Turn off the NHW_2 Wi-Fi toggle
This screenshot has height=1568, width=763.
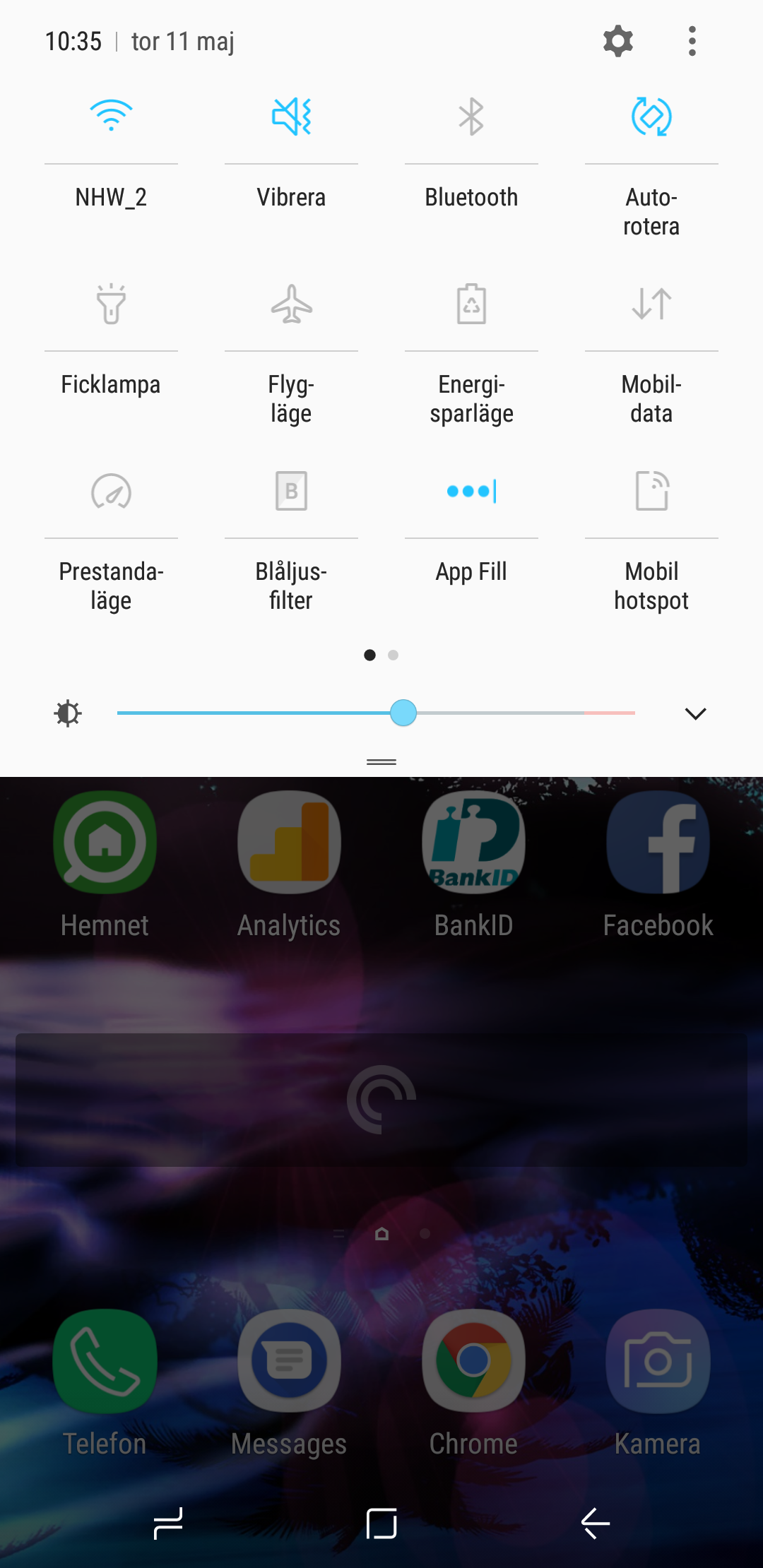click(111, 117)
